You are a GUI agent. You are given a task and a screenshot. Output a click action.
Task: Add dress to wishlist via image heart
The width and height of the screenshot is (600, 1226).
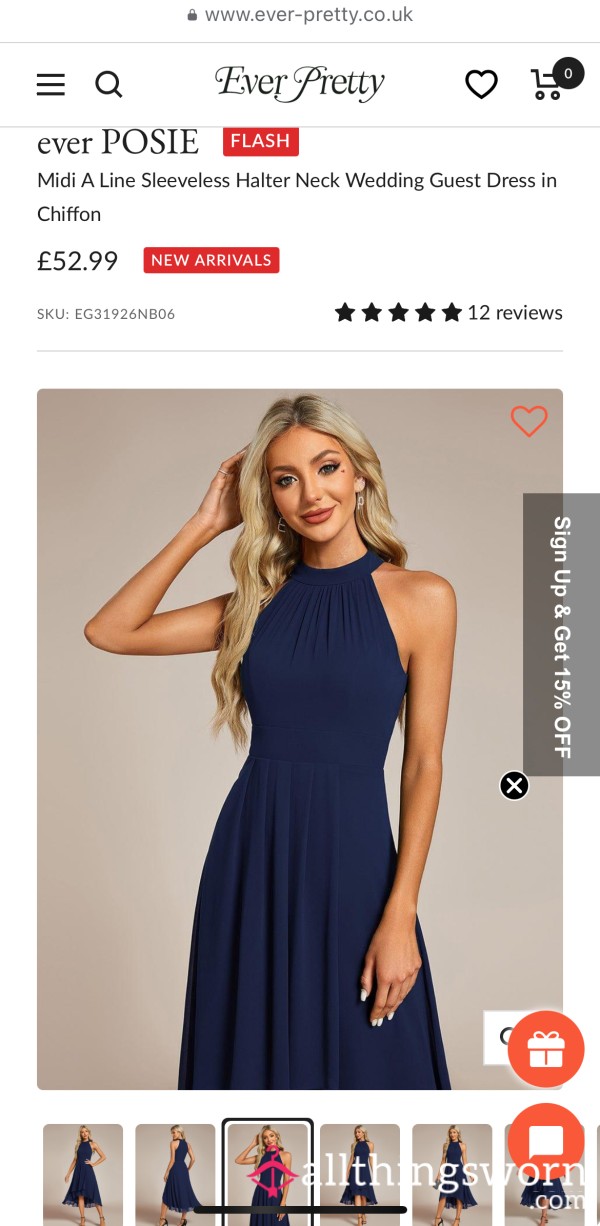click(529, 421)
